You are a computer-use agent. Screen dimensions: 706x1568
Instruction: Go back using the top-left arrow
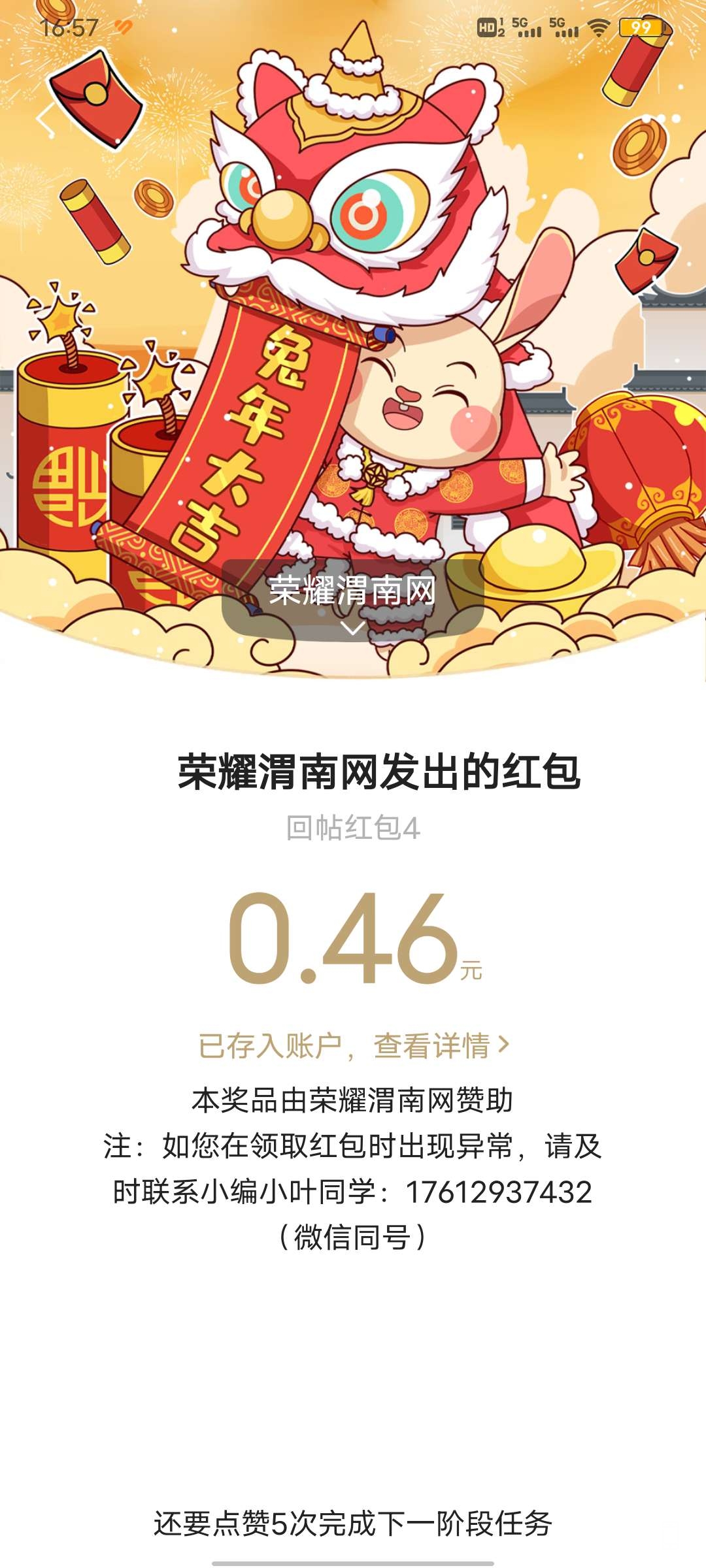click(x=47, y=120)
